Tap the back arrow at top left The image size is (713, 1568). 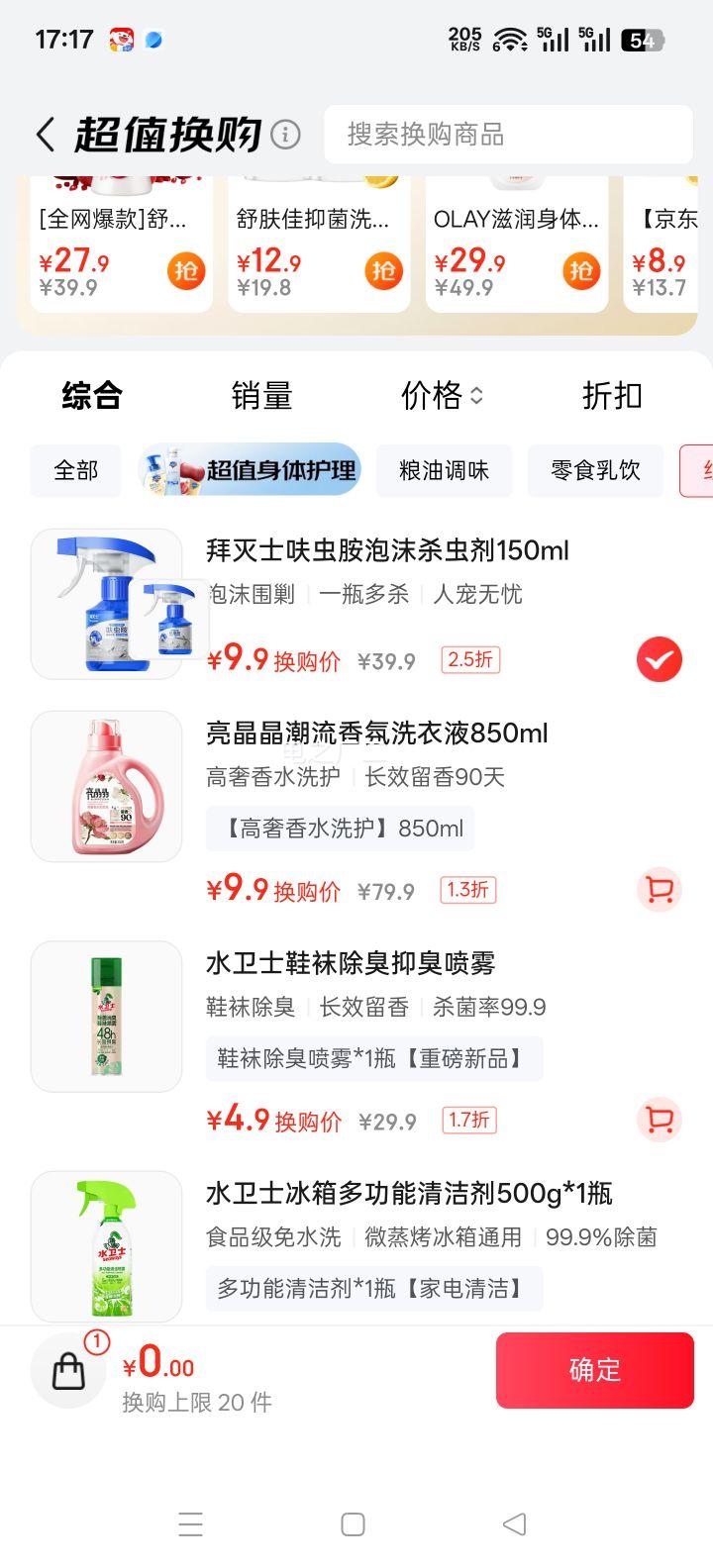(43, 134)
